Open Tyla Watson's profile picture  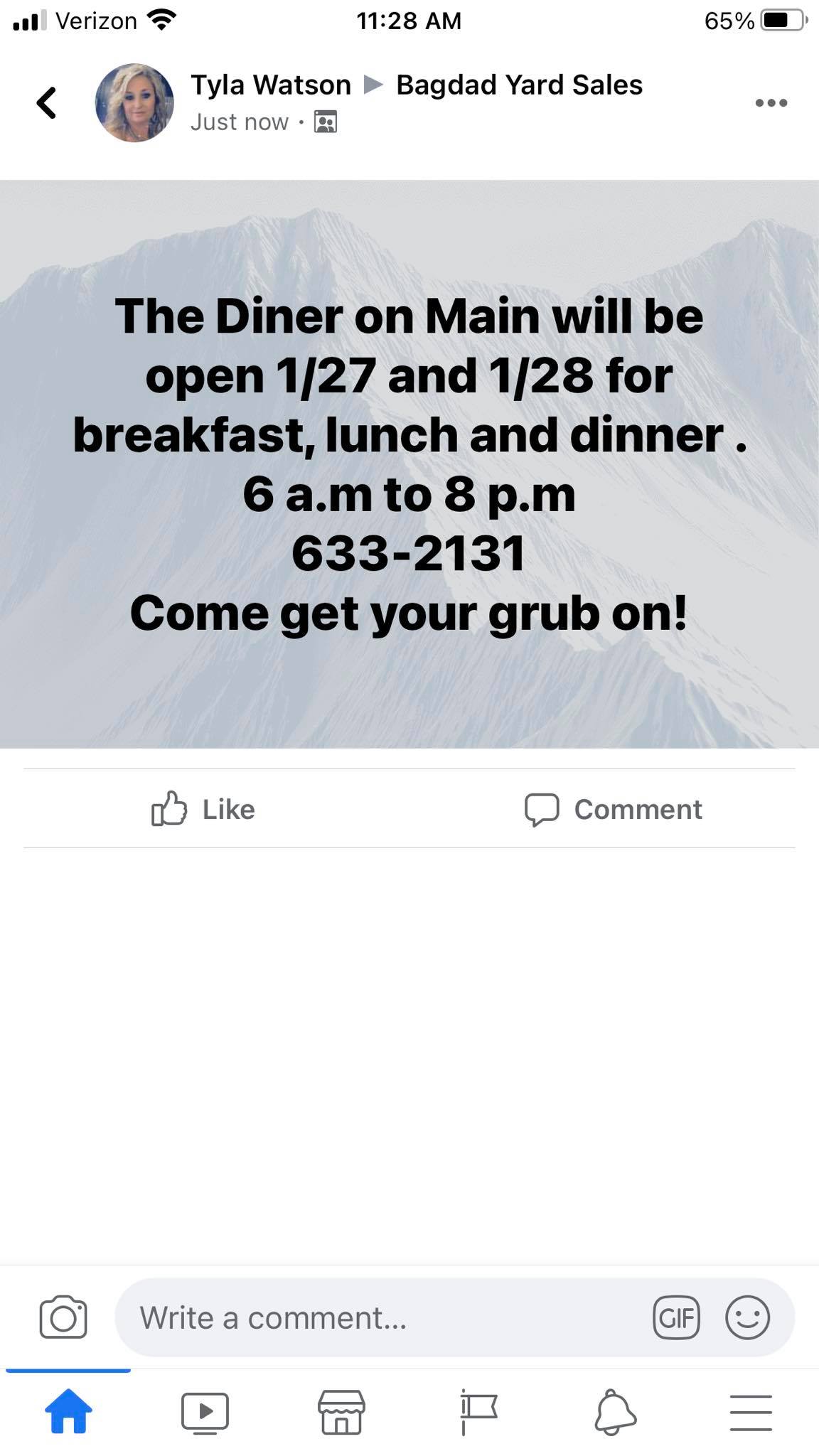coord(134,103)
